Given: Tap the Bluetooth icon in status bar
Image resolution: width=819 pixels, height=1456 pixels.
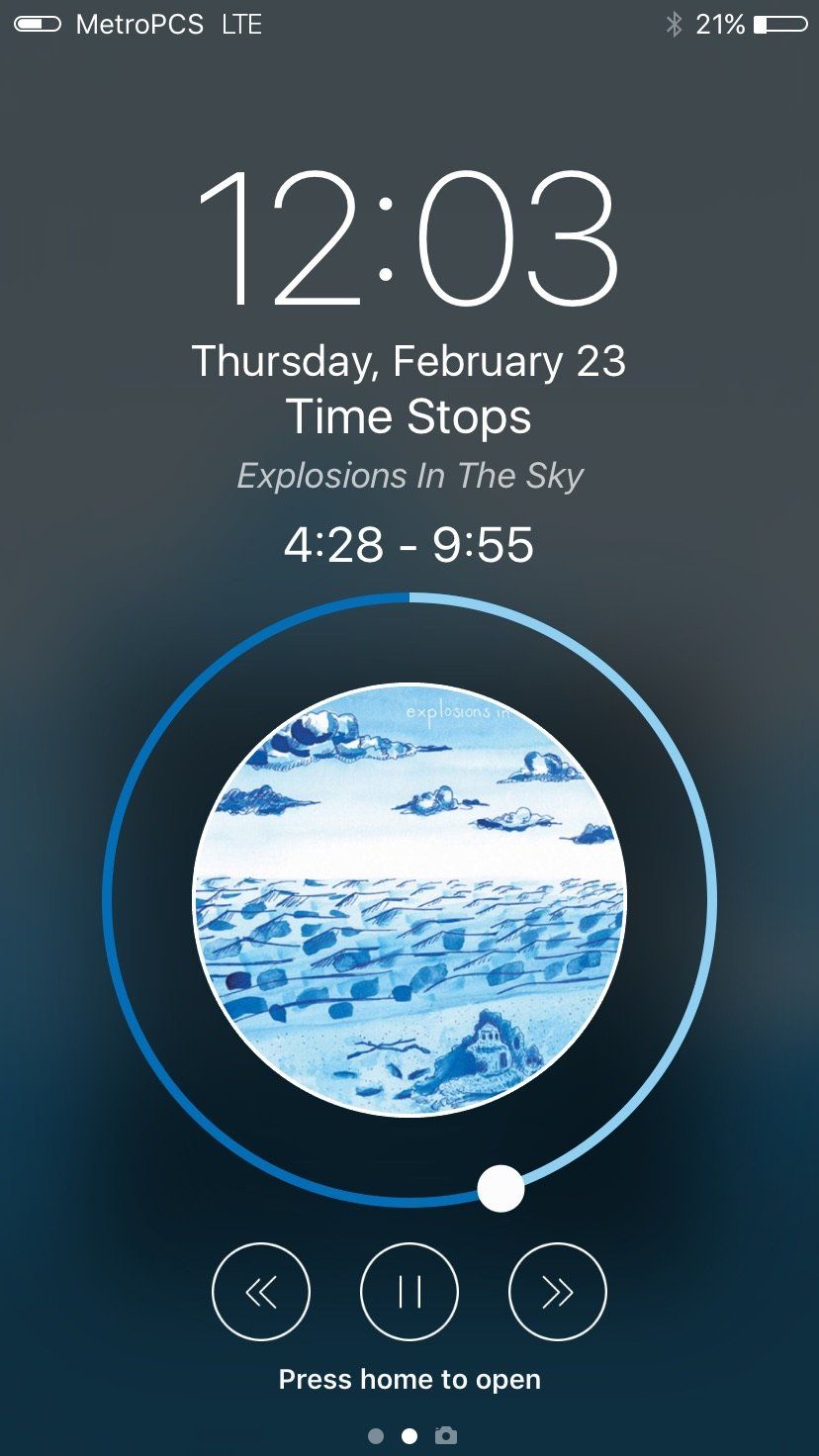Looking at the screenshot, I should [x=676, y=25].
